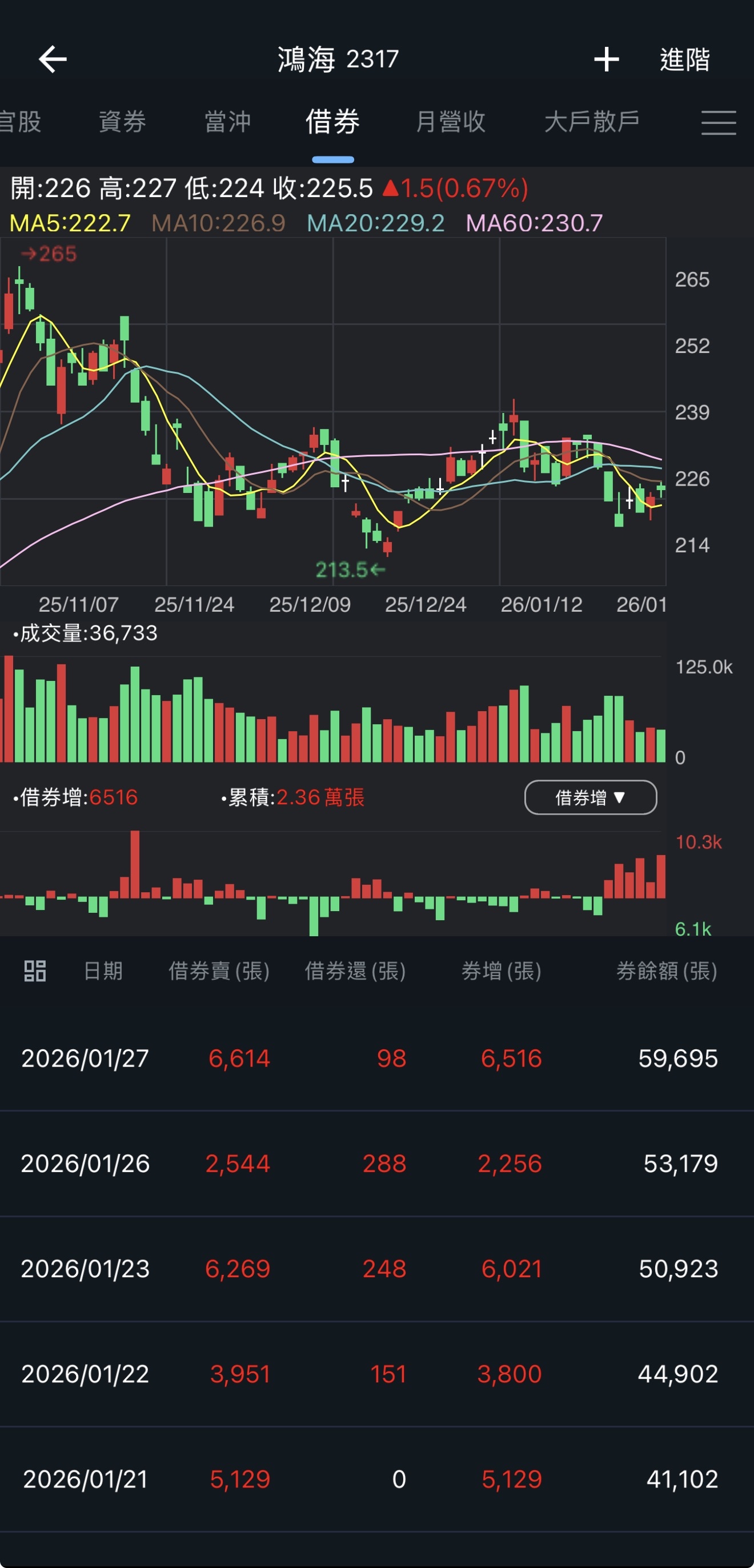Switch to the 月營收 tab
The image size is (754, 1568).
pyautogui.click(x=453, y=122)
